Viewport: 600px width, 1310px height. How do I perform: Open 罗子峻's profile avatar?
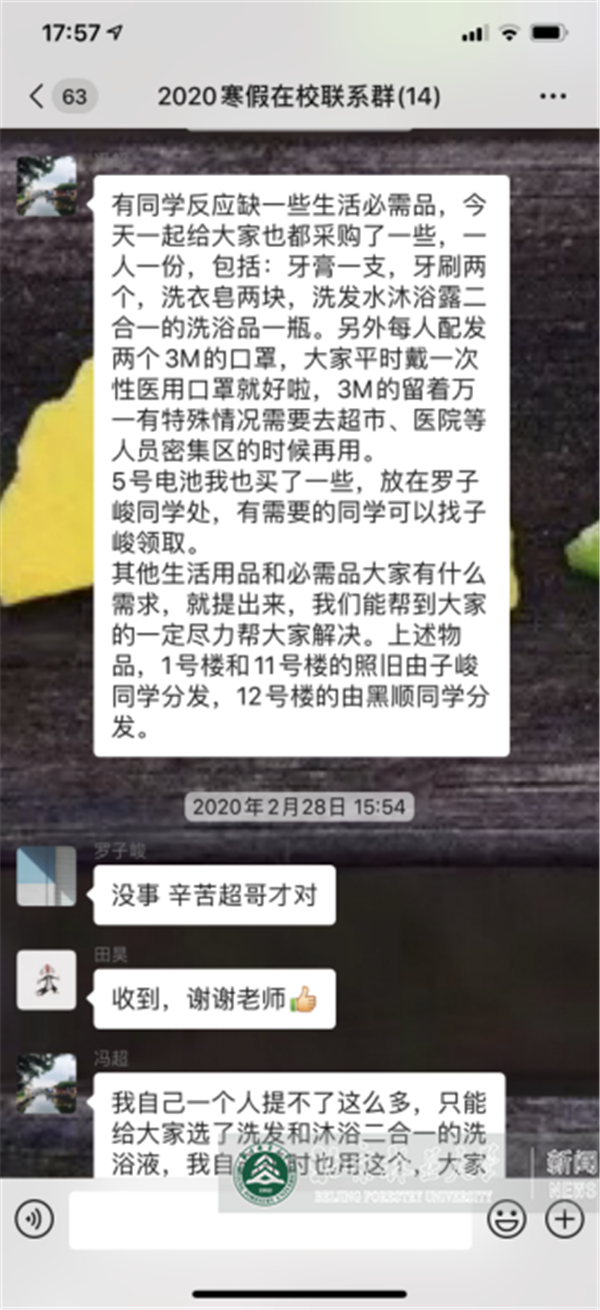[x=47, y=876]
